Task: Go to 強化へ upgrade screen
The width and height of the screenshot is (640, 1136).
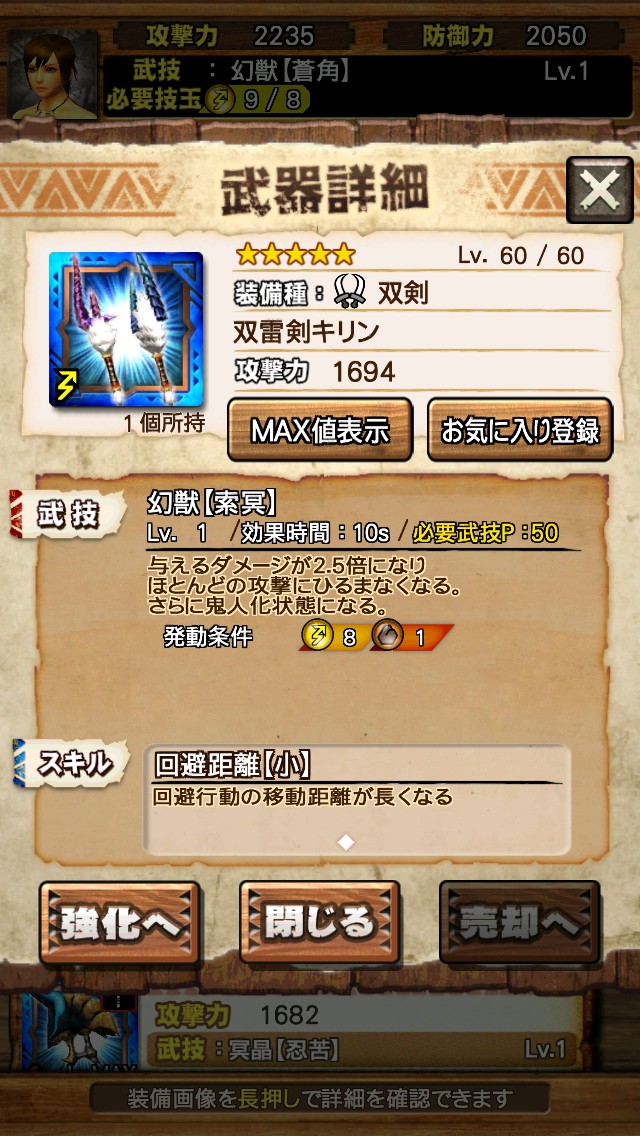Action: (x=119, y=922)
